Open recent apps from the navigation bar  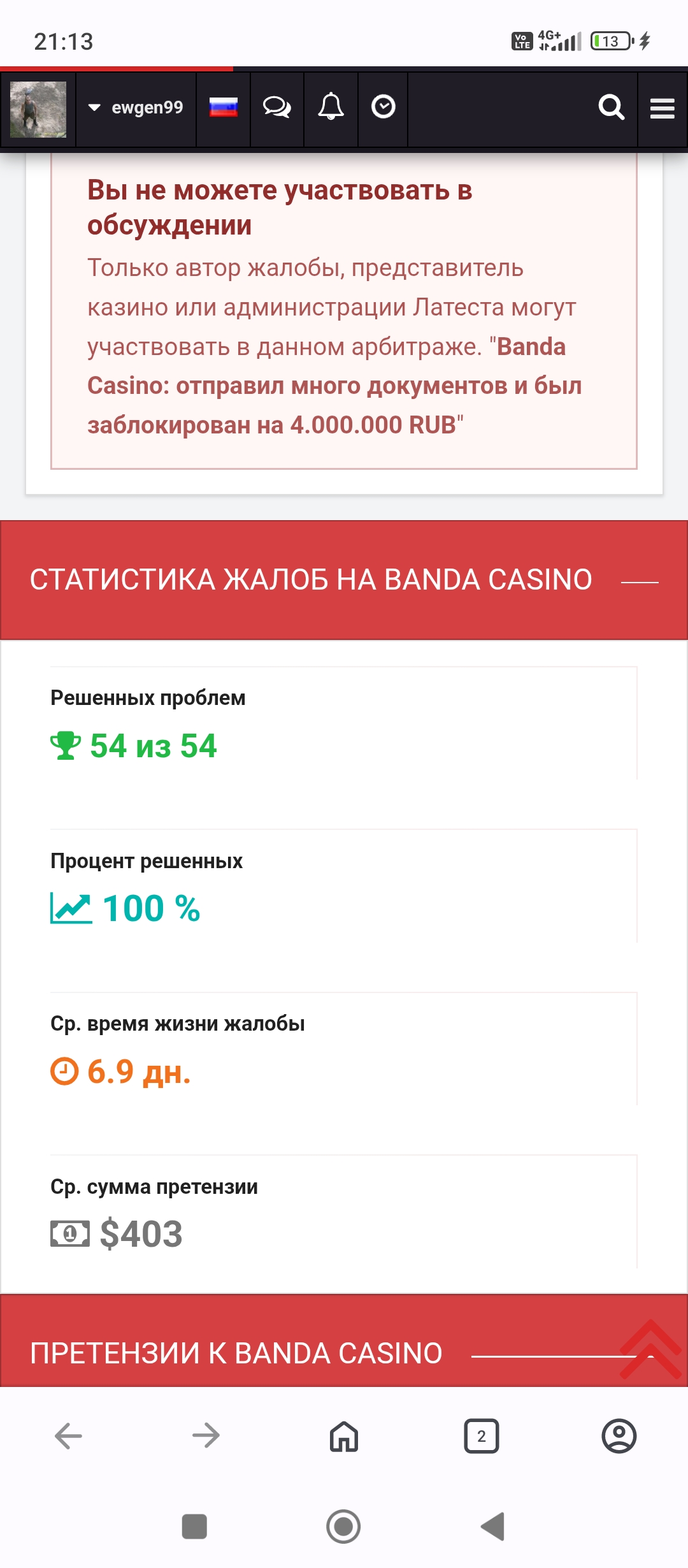click(194, 1527)
